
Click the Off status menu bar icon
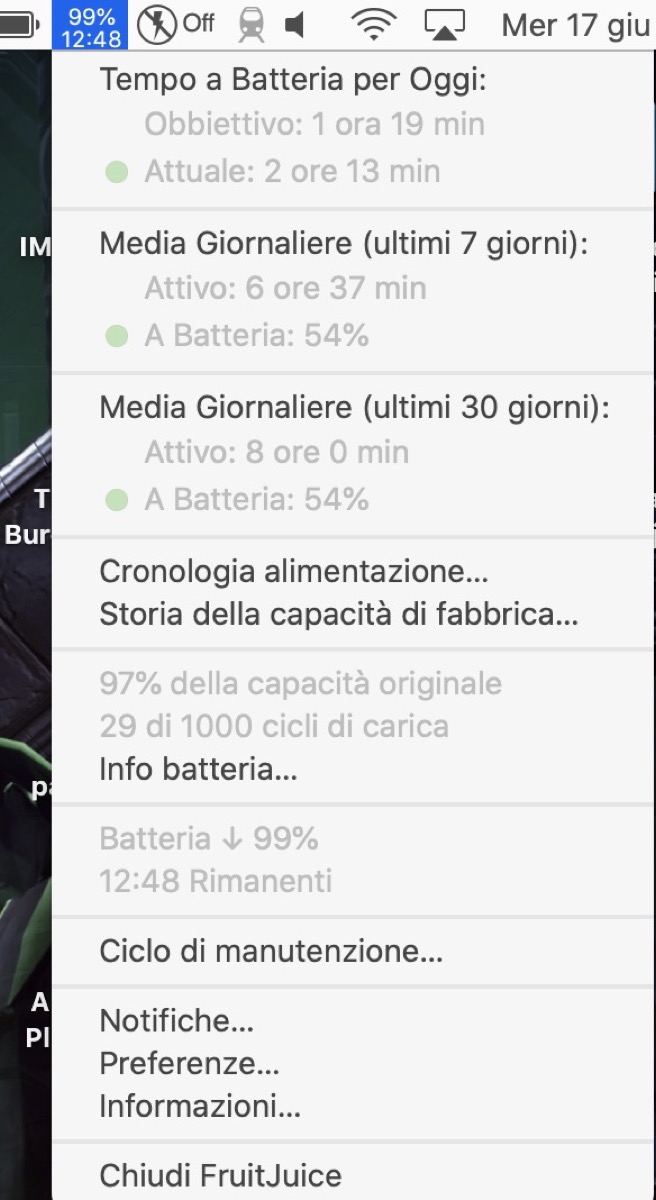coord(176,25)
